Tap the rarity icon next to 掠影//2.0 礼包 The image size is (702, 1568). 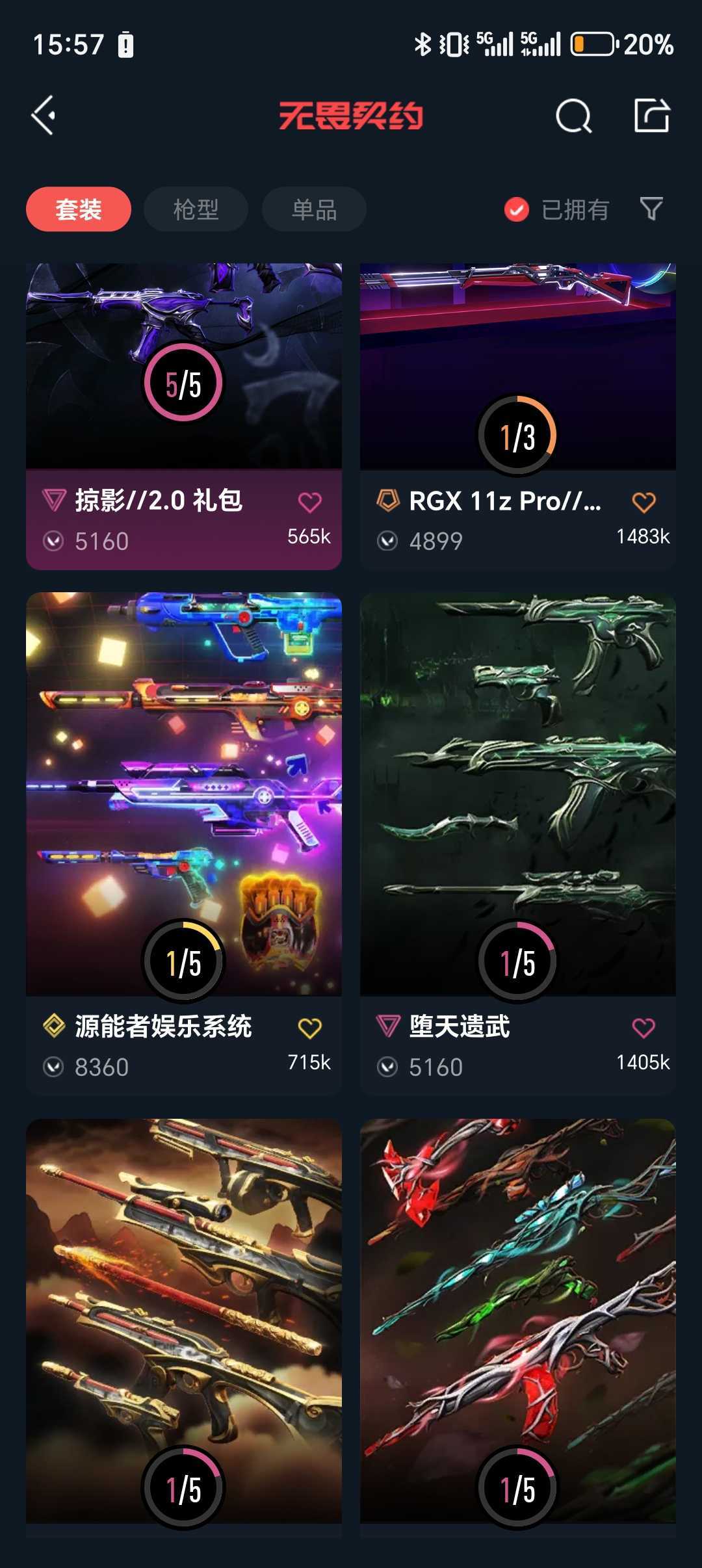tap(54, 502)
